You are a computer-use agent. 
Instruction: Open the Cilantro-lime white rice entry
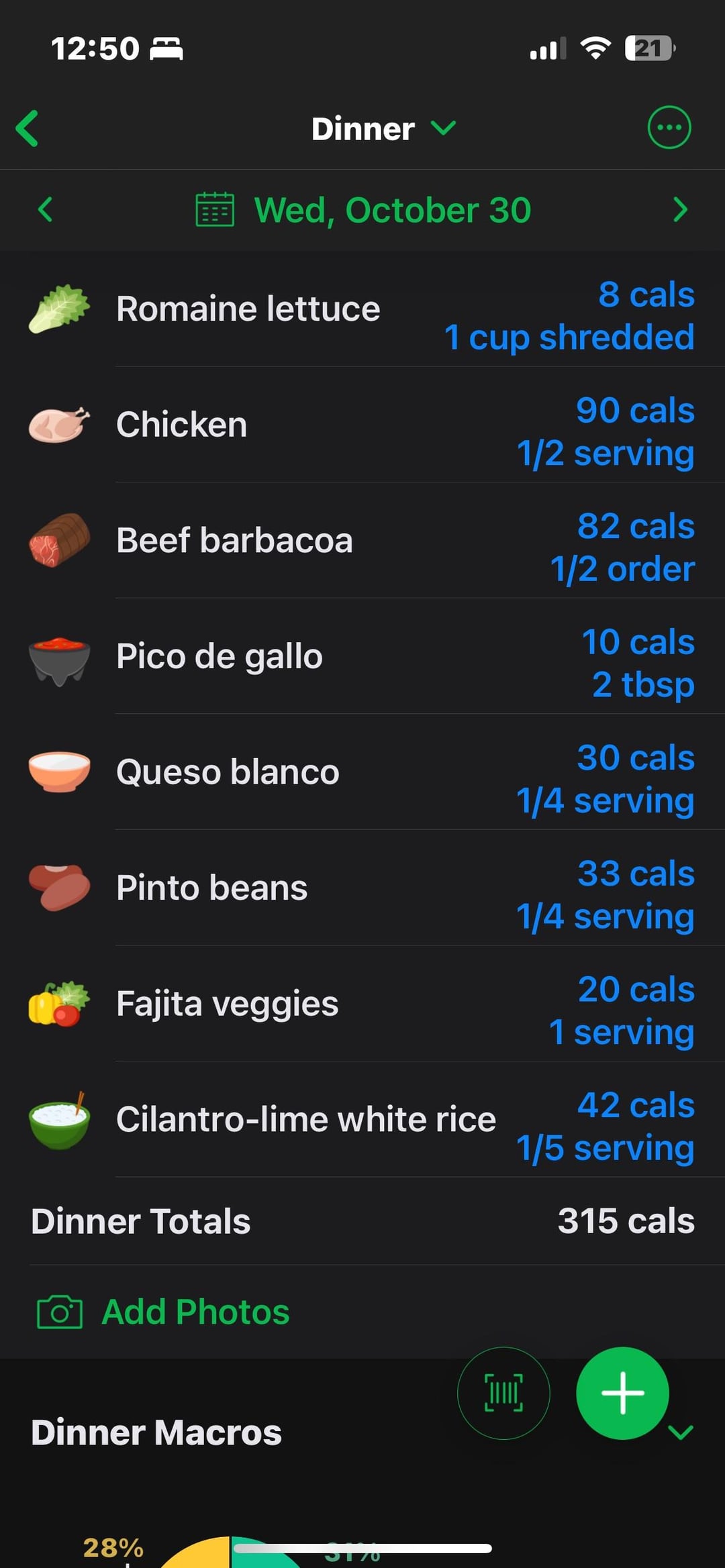tap(362, 1119)
